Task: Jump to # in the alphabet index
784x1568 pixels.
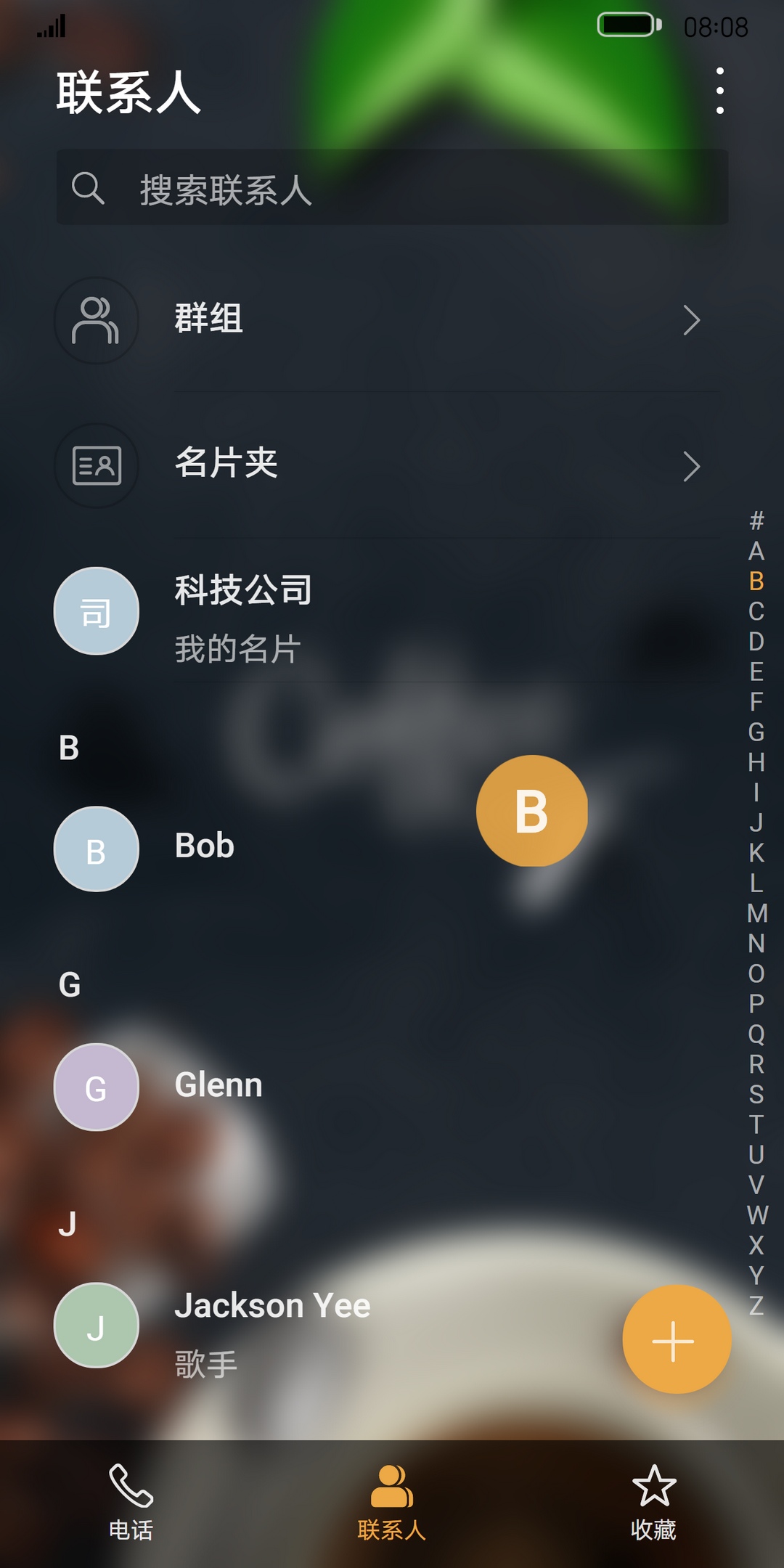Action: 756,520
